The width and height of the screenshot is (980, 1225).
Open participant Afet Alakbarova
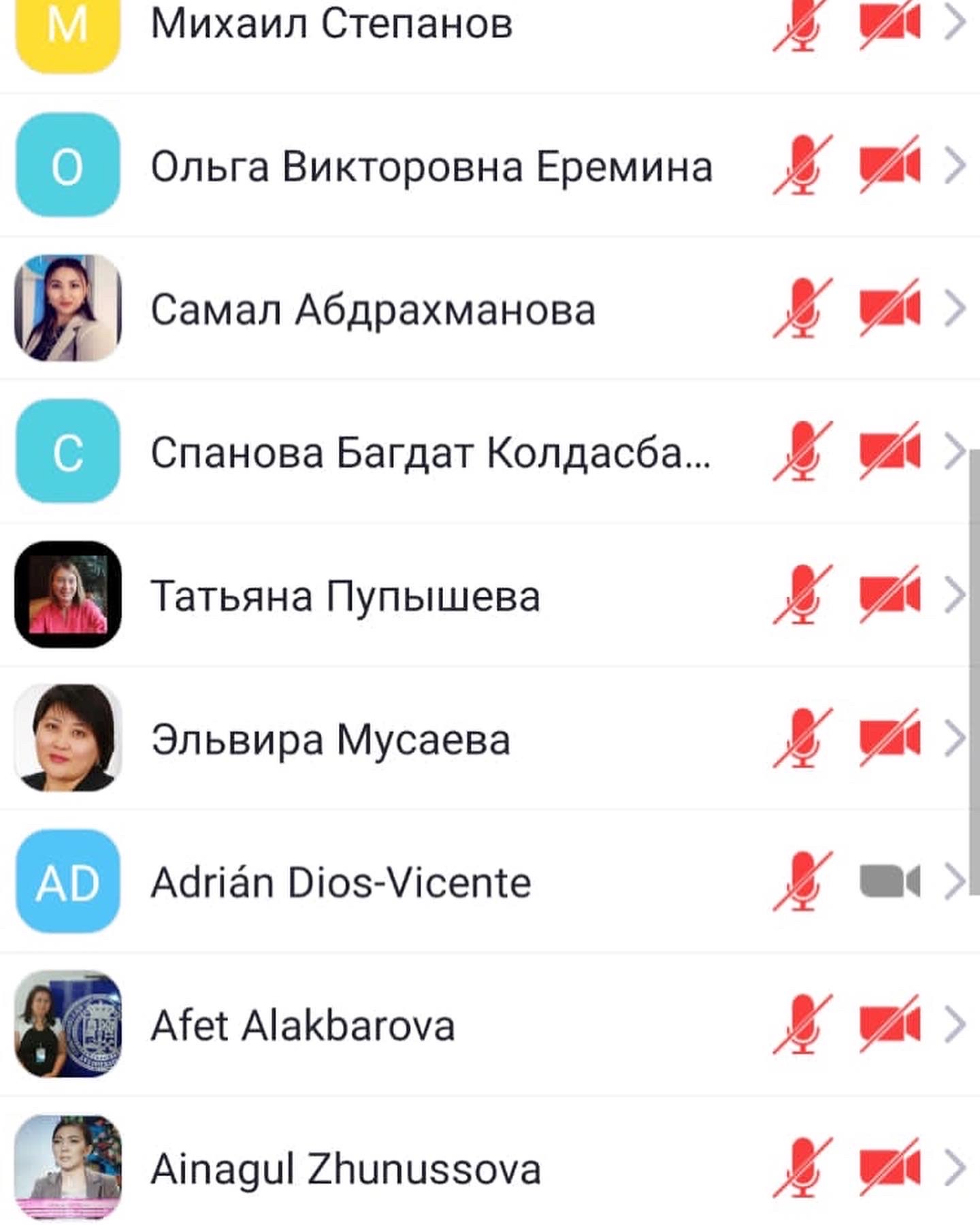tap(303, 1026)
